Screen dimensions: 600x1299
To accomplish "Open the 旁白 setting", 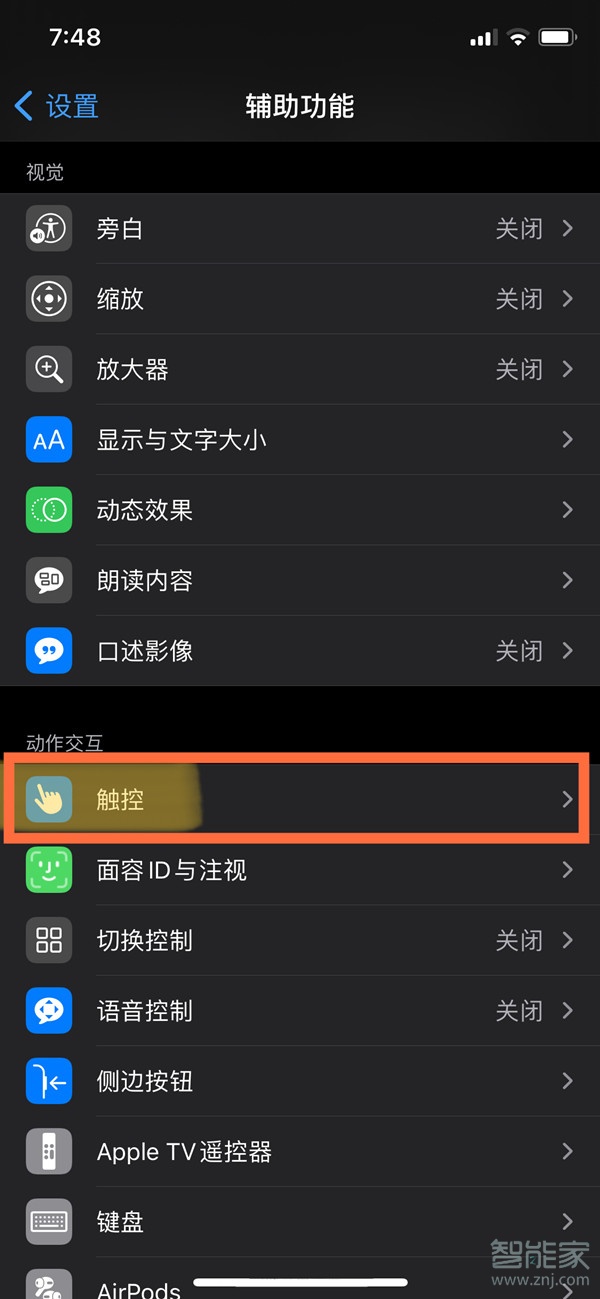I will pyautogui.click(x=300, y=229).
